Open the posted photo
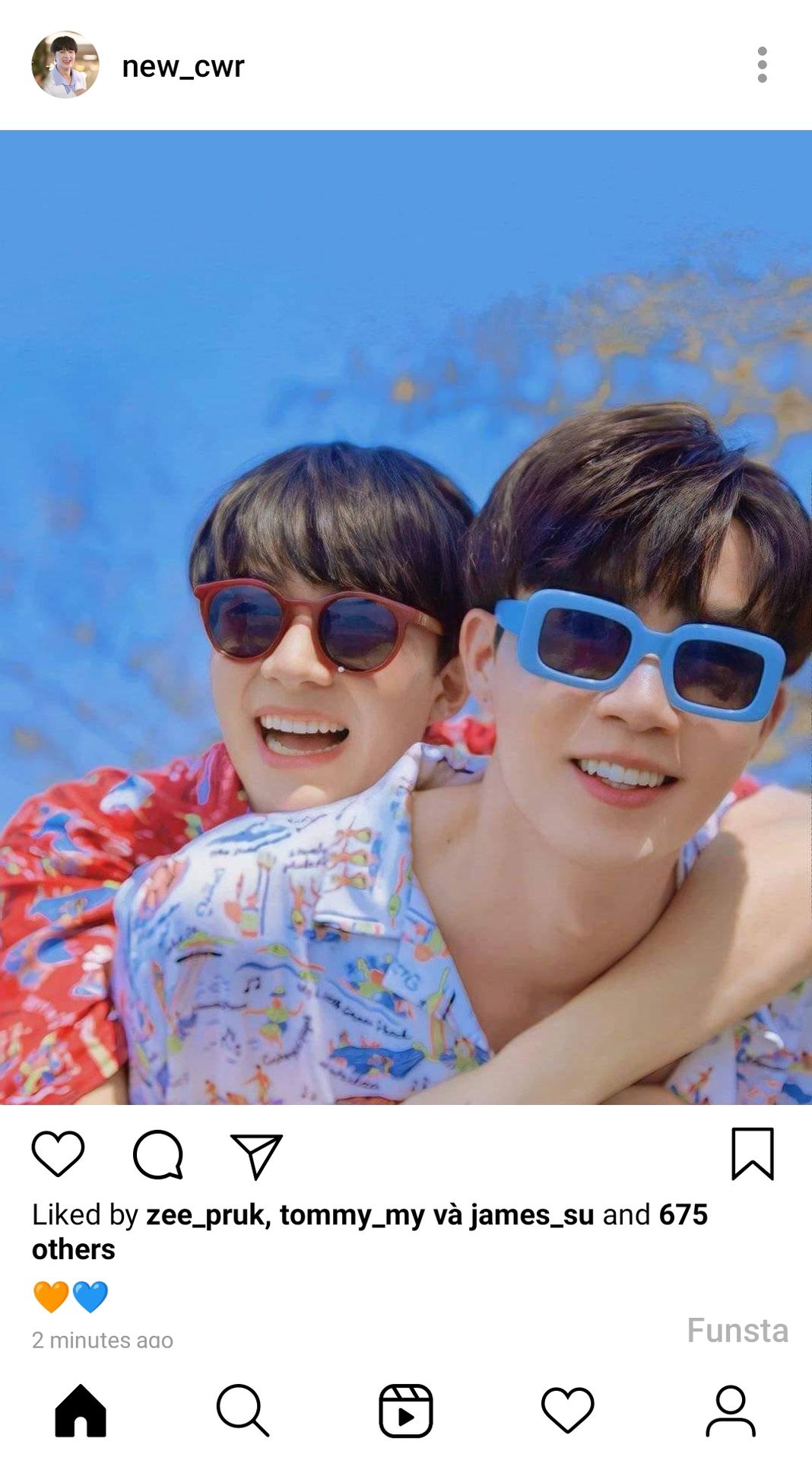Viewport: 812px width, 1460px height. [406, 616]
